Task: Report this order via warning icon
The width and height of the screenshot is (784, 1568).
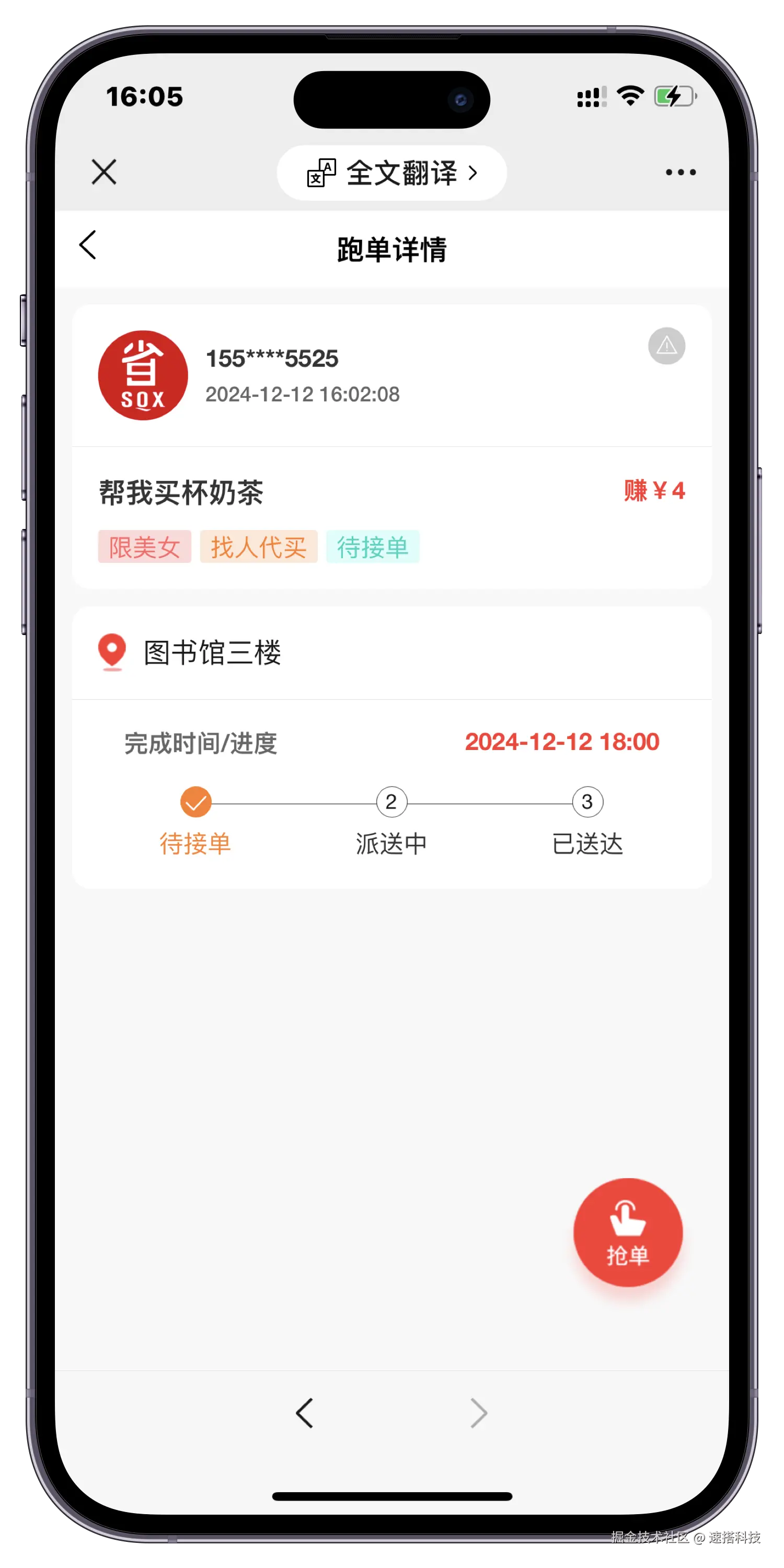Action: pyautogui.click(x=666, y=347)
